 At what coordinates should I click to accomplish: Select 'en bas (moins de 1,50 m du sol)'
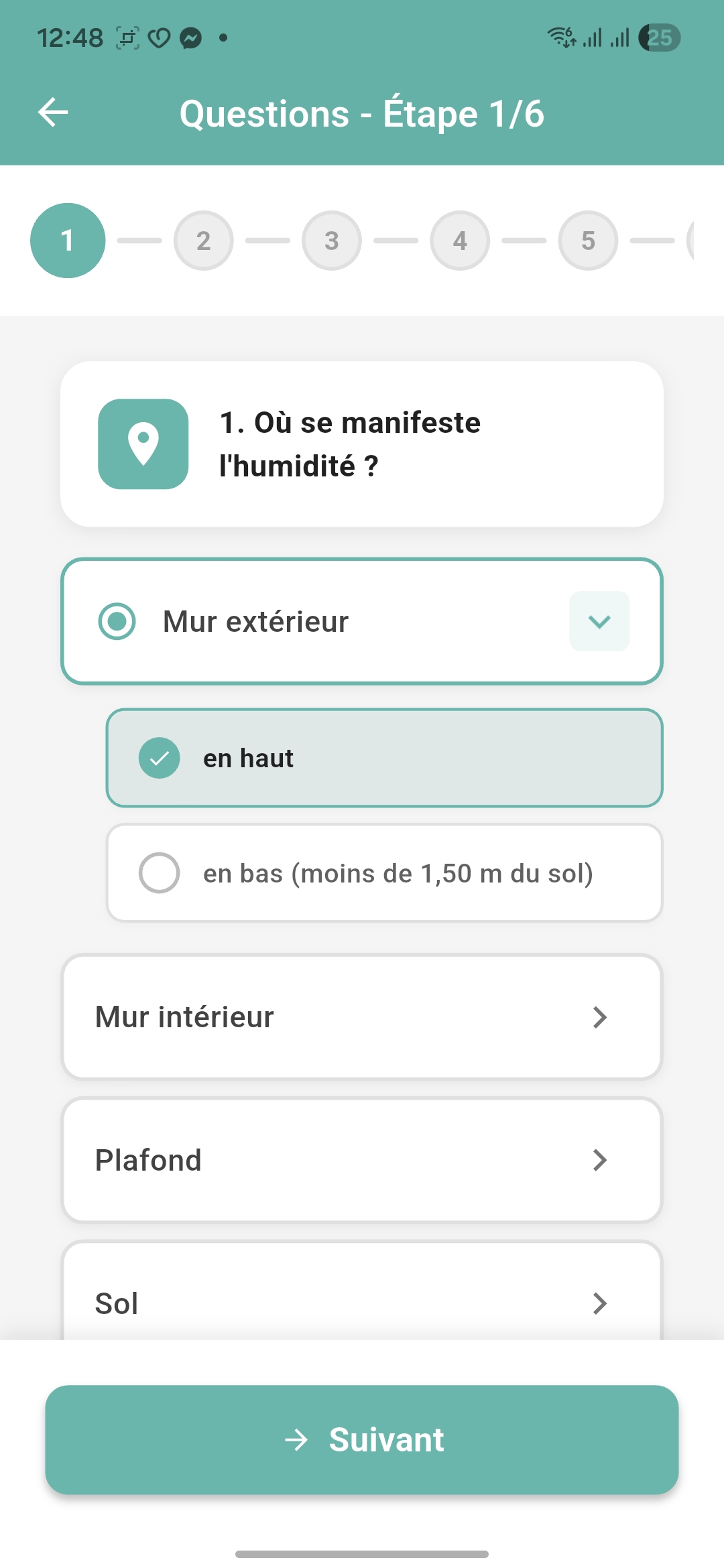click(159, 872)
